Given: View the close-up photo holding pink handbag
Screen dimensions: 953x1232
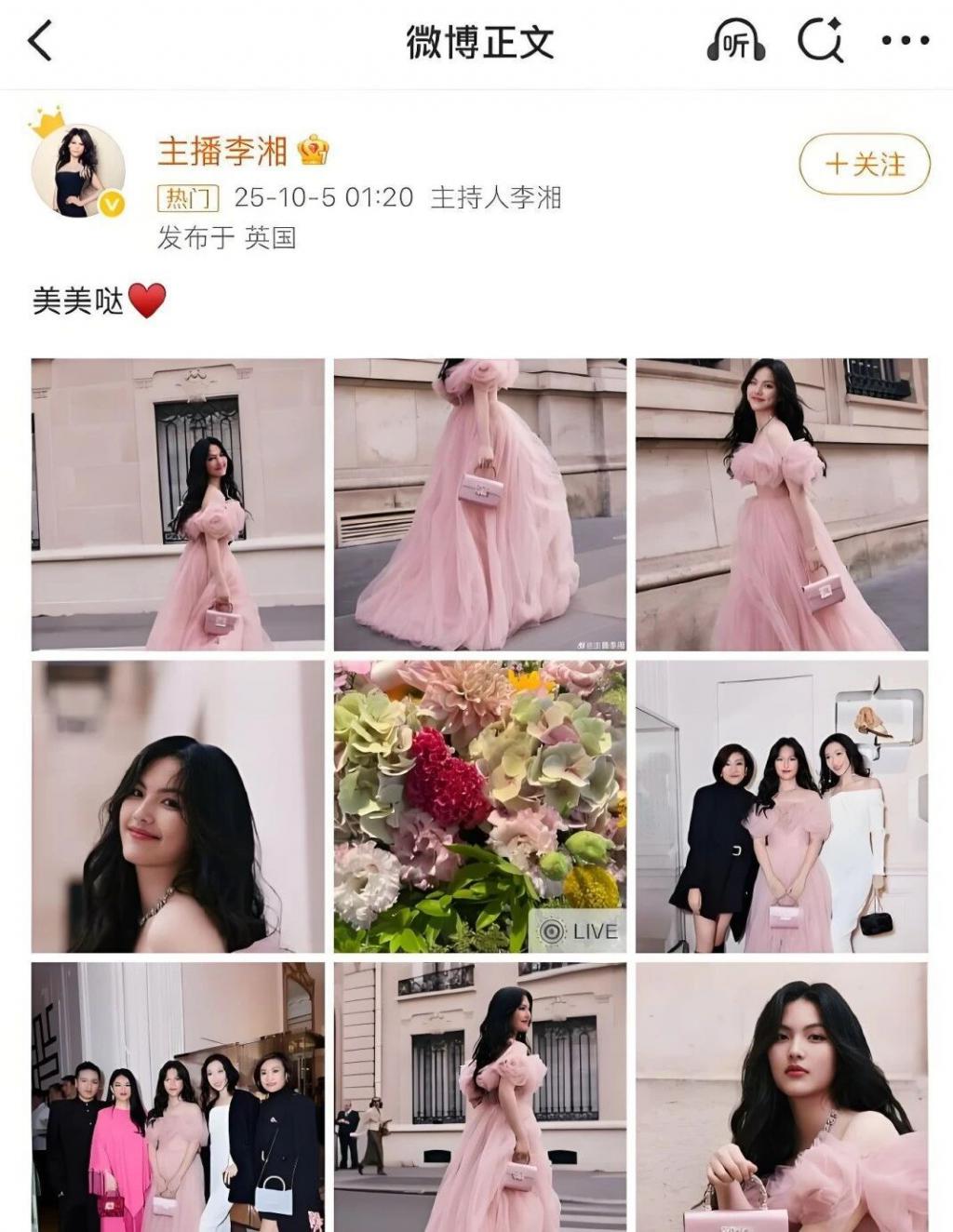Looking at the screenshot, I should point(782,1098).
